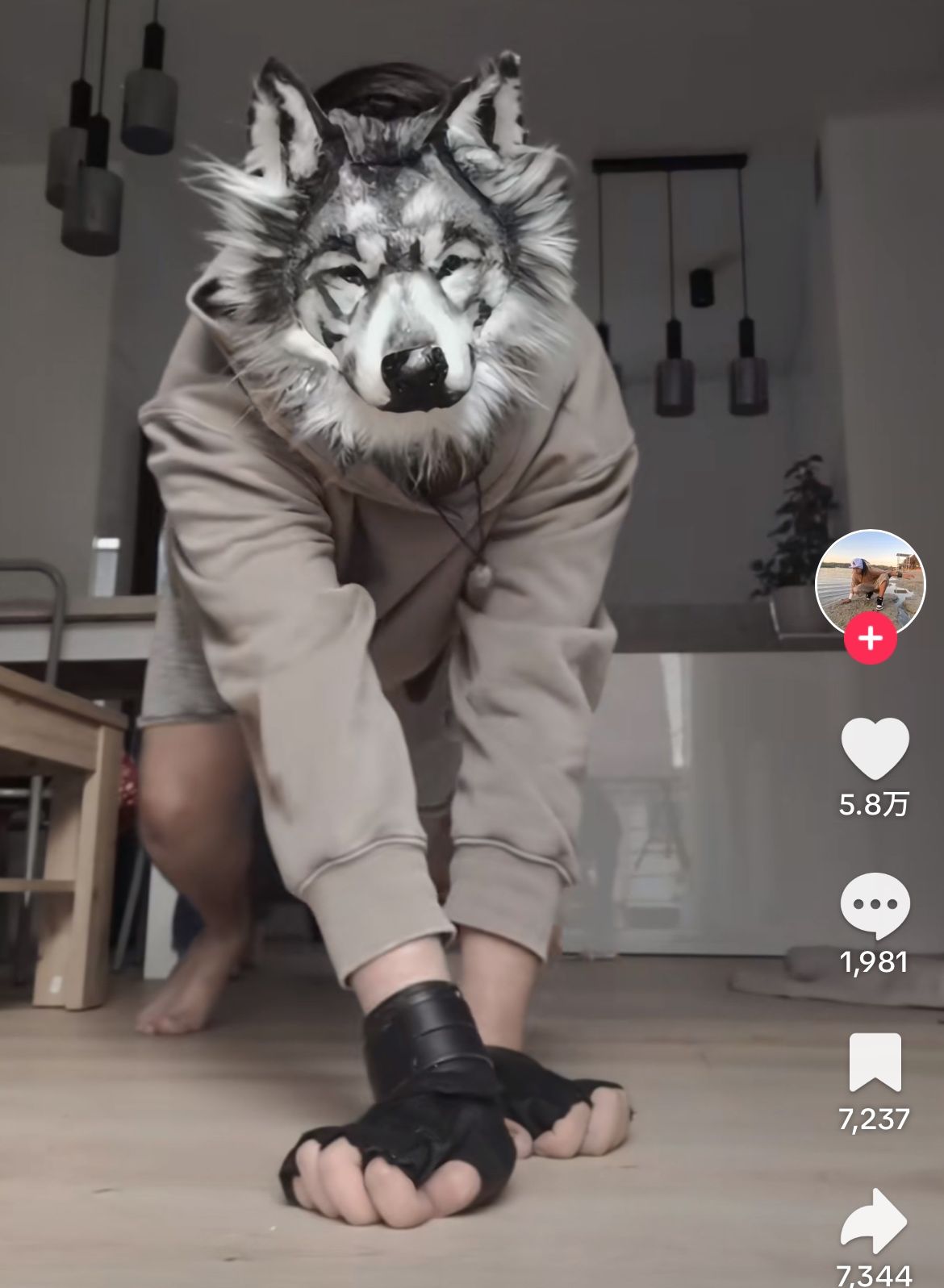
Task: Open the creator's profile picture
Action: coord(870,582)
